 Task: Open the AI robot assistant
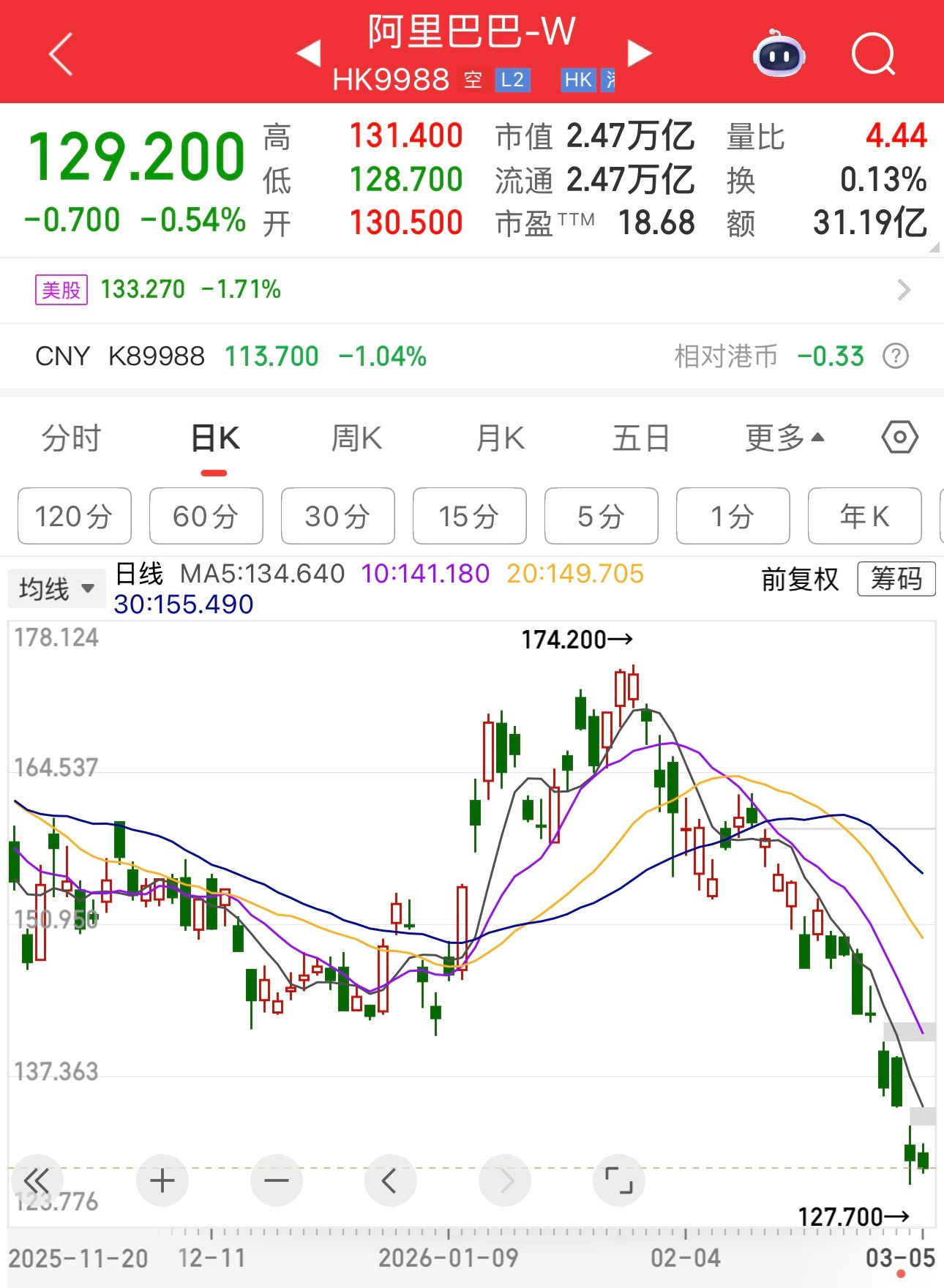pyautogui.click(x=779, y=53)
